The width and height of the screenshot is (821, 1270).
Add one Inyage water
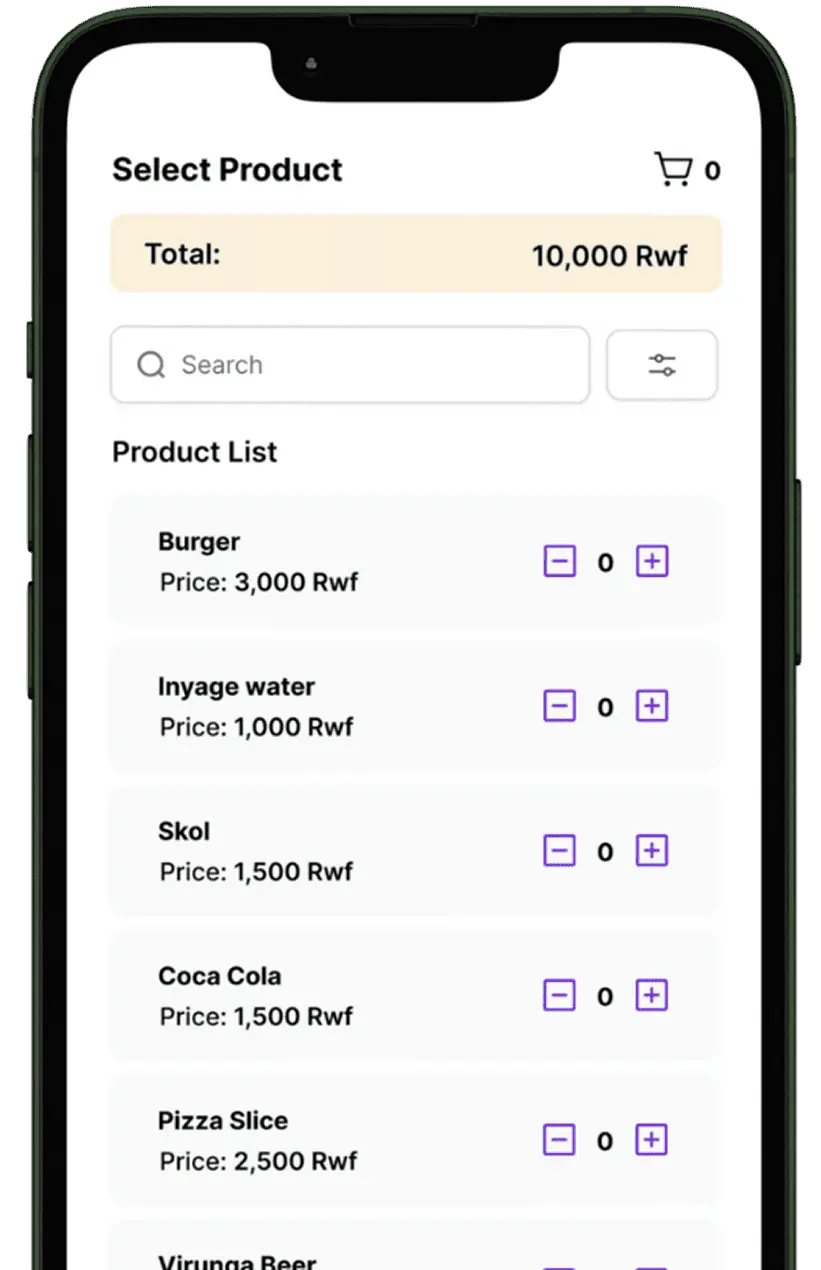[652, 707]
